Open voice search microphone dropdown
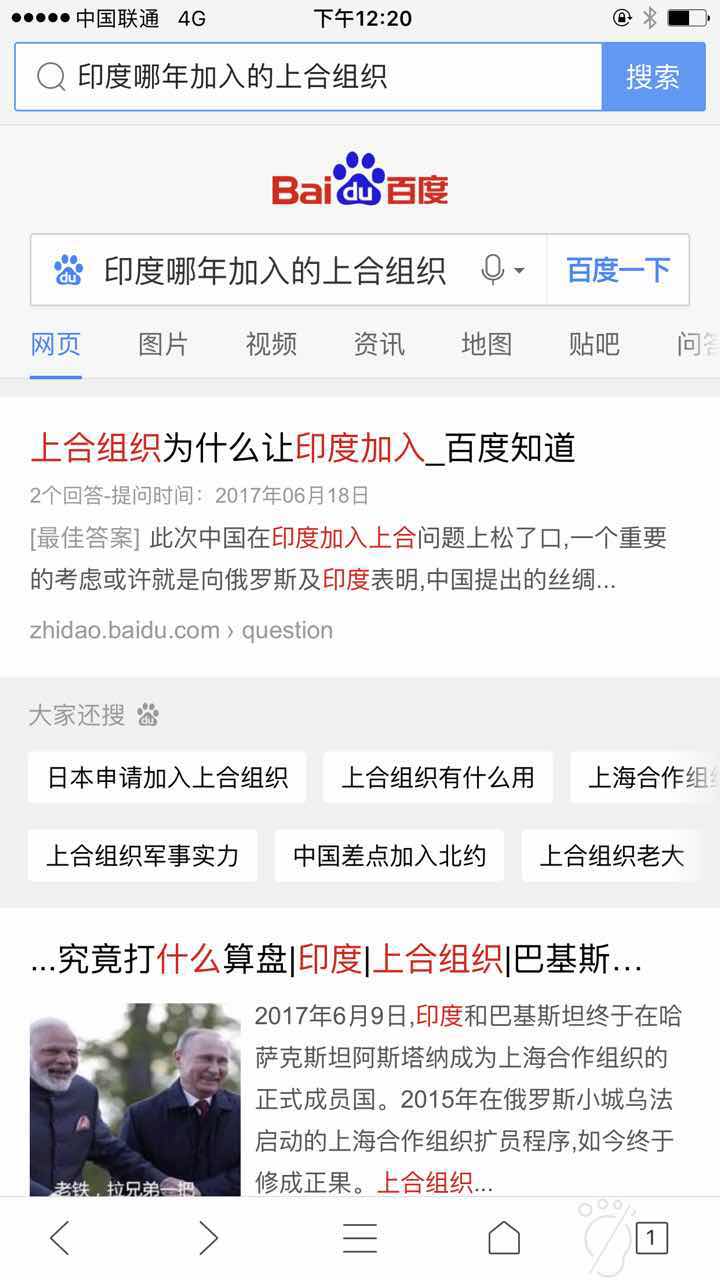The height and width of the screenshot is (1280, 720). [502, 270]
